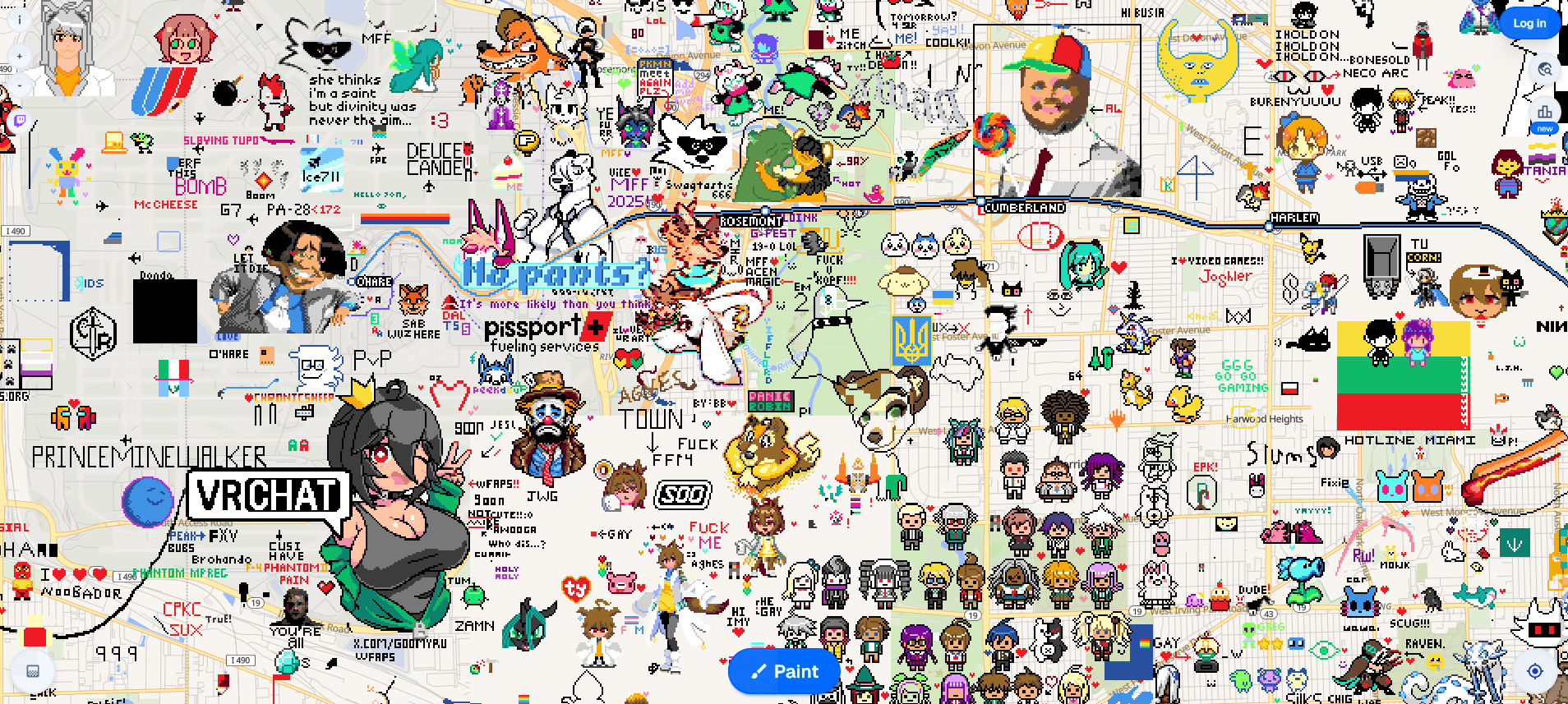The height and width of the screenshot is (704, 1568).
Task: Tap the Log in button
Action: pyautogui.click(x=1529, y=23)
